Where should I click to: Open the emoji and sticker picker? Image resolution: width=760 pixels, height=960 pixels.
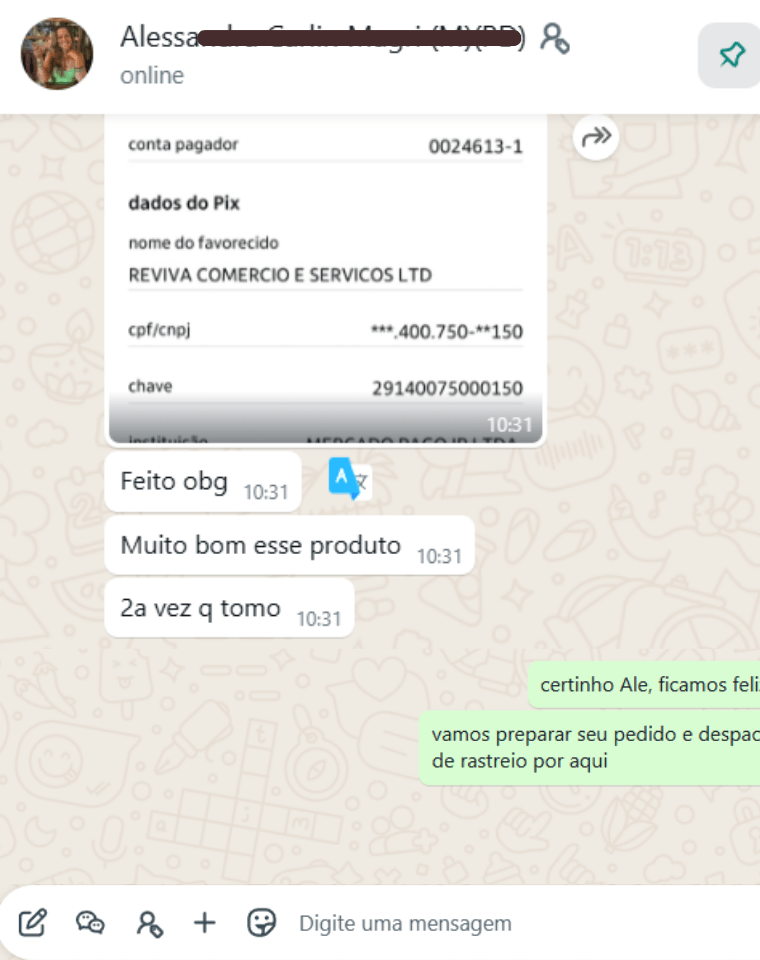click(261, 922)
